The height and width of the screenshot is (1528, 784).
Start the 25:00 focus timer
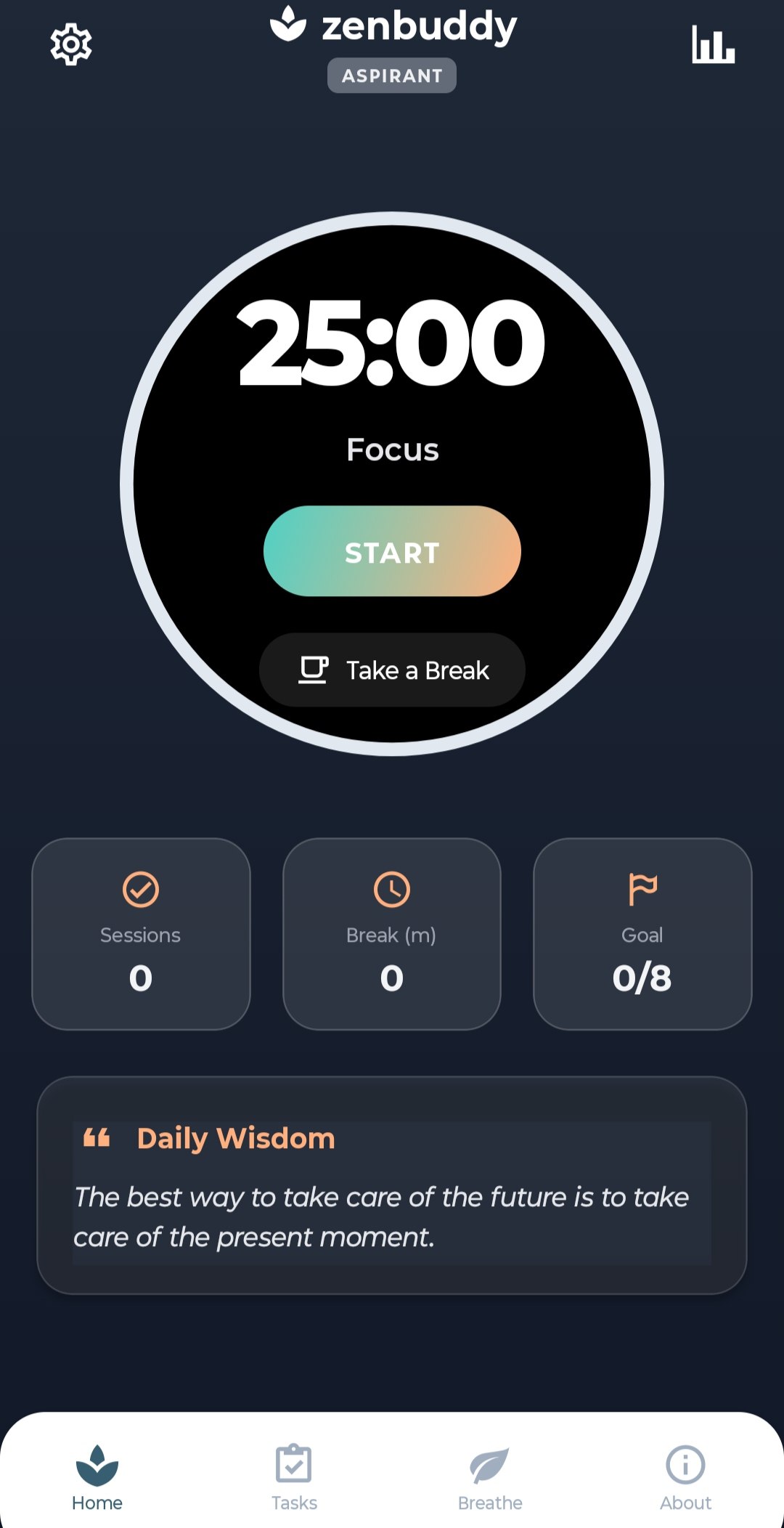[x=392, y=552]
